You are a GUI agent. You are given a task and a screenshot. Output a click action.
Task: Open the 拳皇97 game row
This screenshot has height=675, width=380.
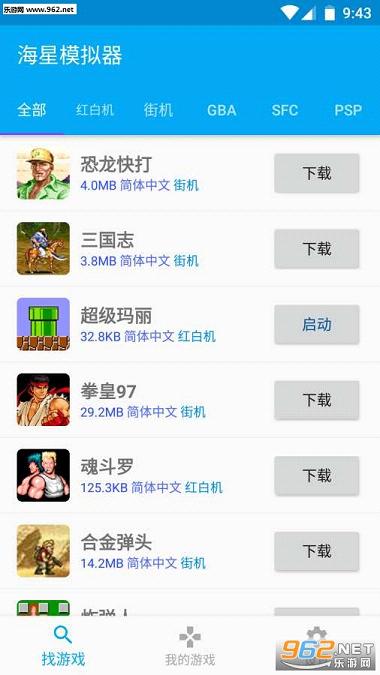[190, 400]
